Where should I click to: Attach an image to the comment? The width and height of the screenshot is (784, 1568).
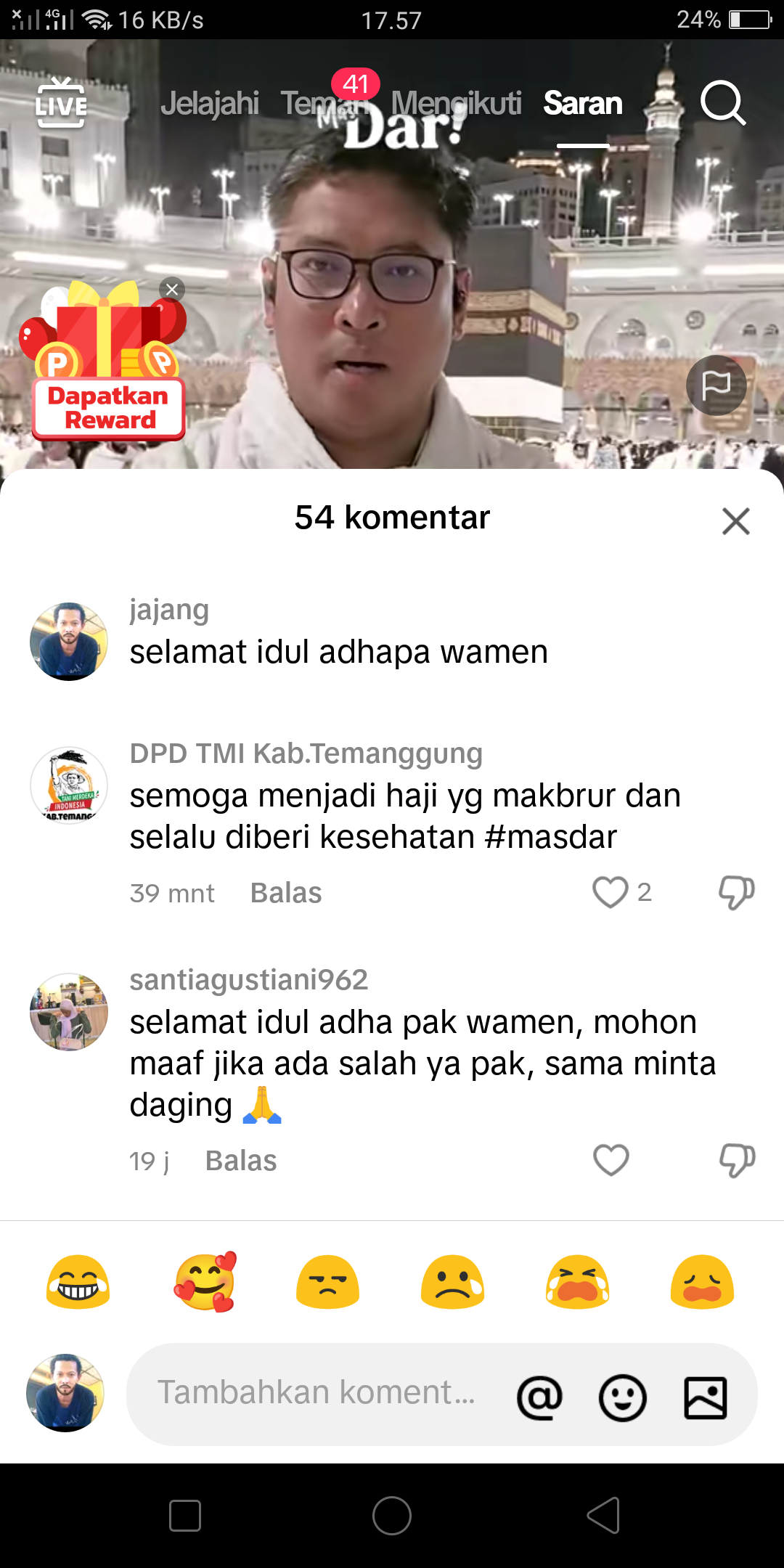click(706, 1397)
